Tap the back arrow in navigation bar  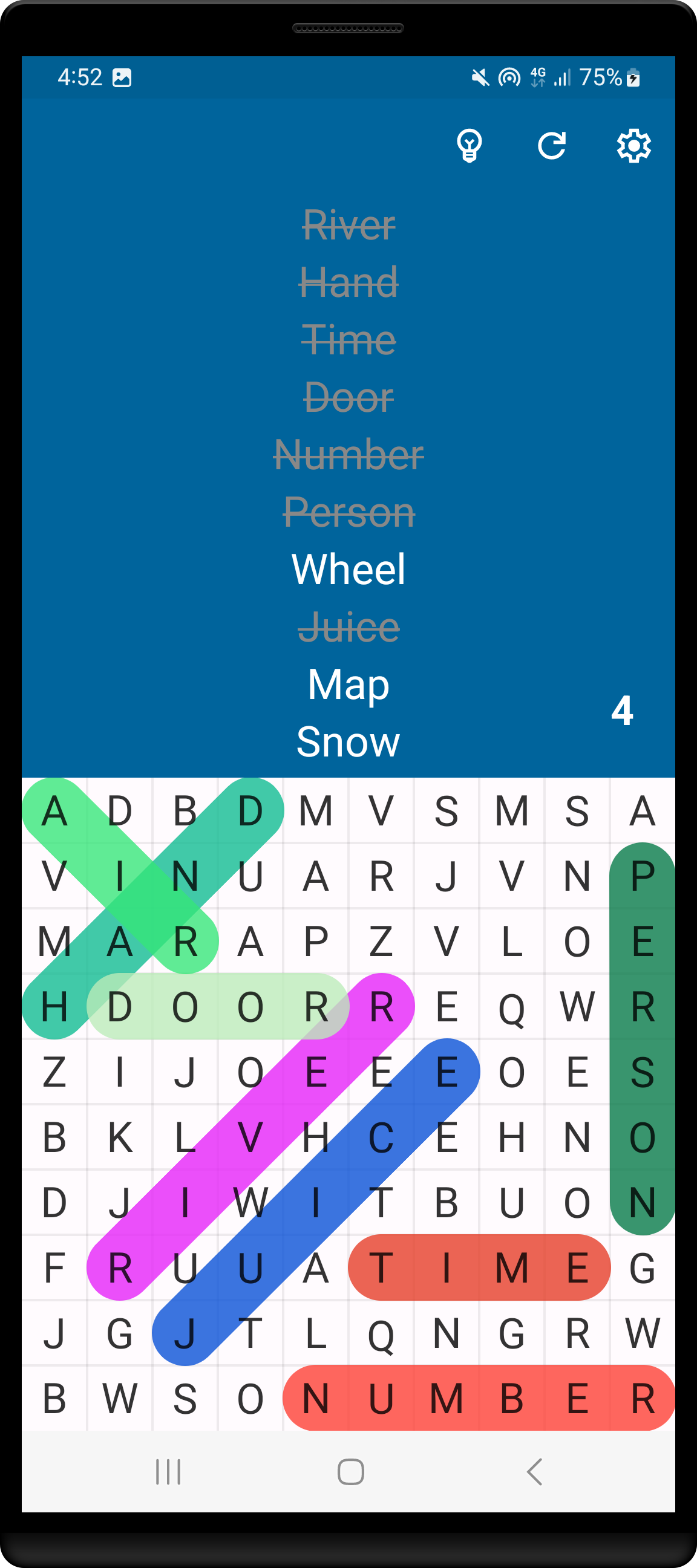533,1472
